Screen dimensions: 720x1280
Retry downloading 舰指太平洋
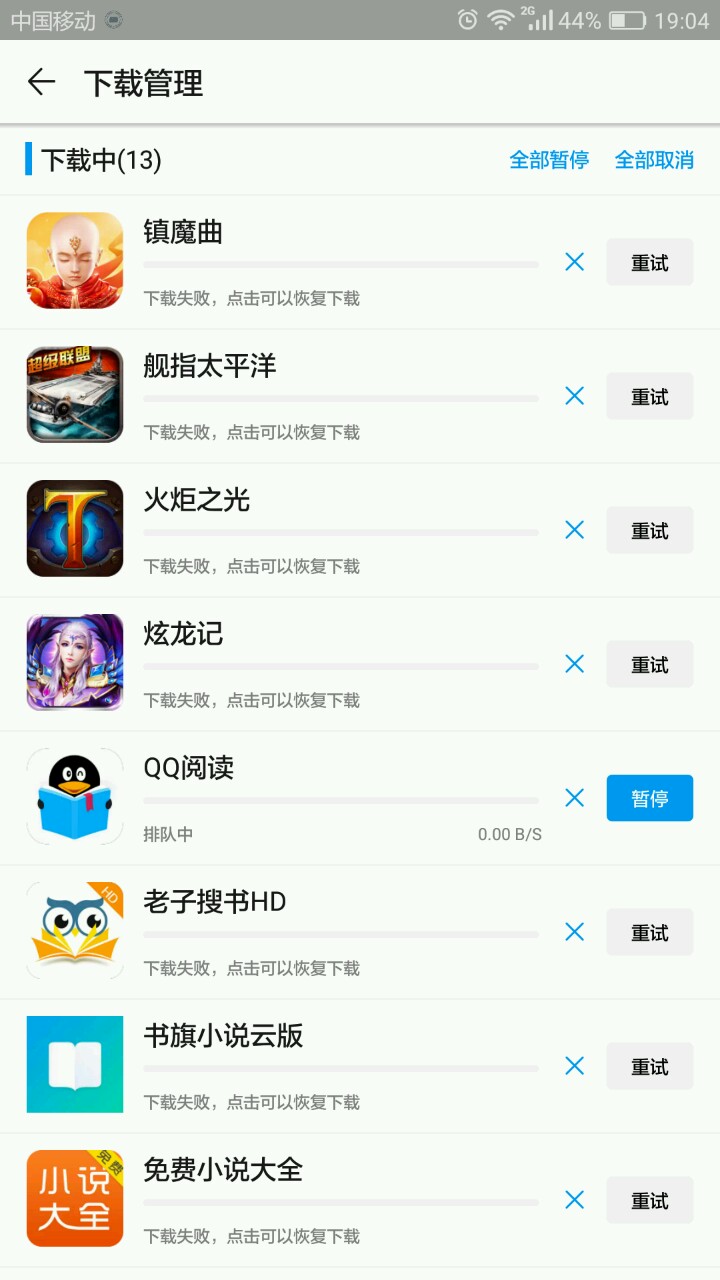(x=650, y=396)
